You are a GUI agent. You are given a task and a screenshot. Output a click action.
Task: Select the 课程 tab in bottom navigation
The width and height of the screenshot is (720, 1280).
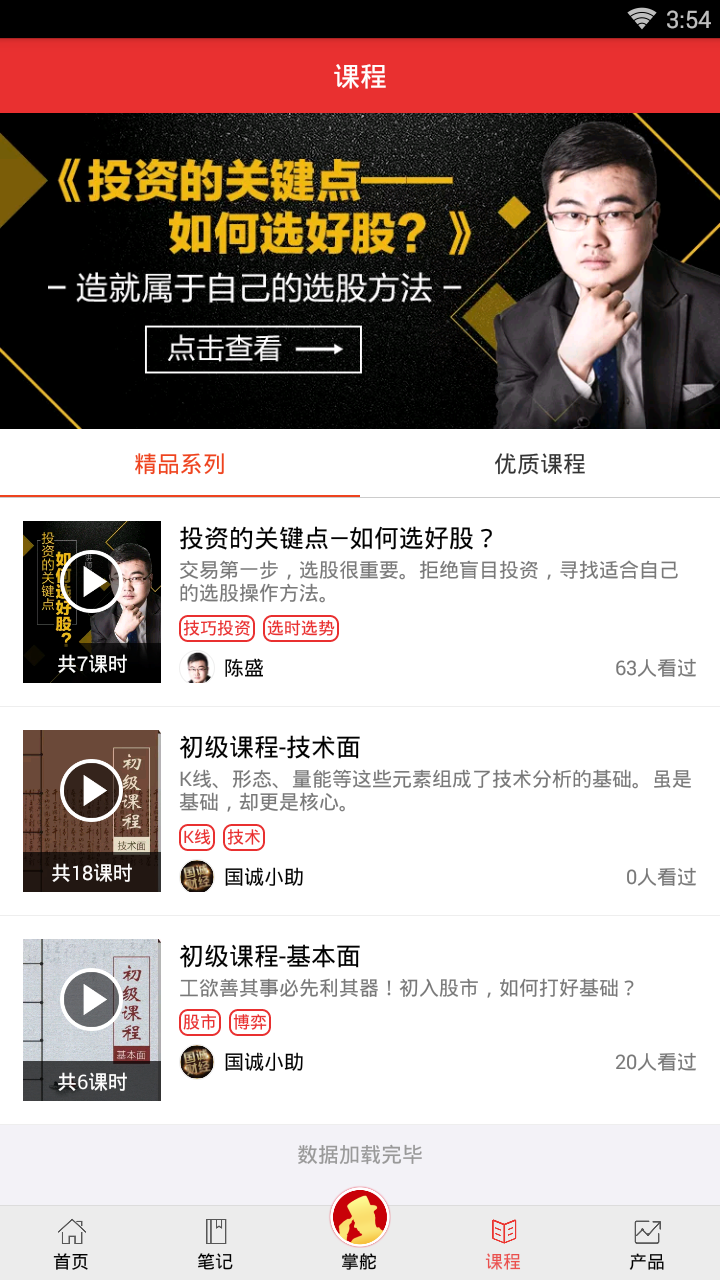coord(503,1243)
